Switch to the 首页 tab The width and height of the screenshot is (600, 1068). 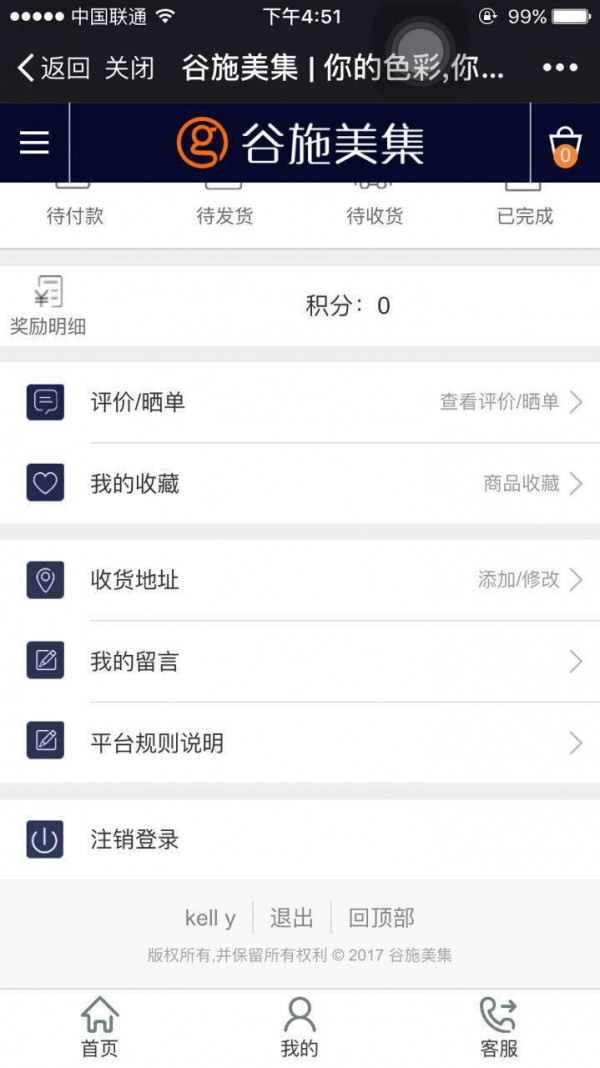coord(99,1028)
